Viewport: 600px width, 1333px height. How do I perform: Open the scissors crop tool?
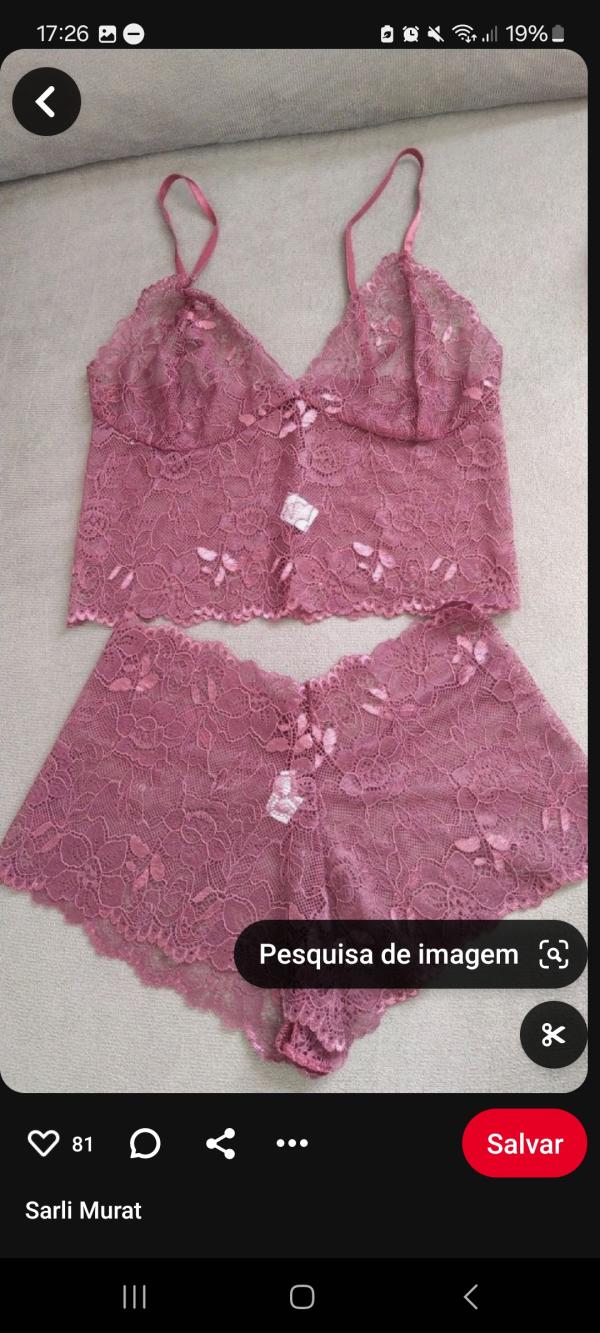pyautogui.click(x=553, y=1034)
